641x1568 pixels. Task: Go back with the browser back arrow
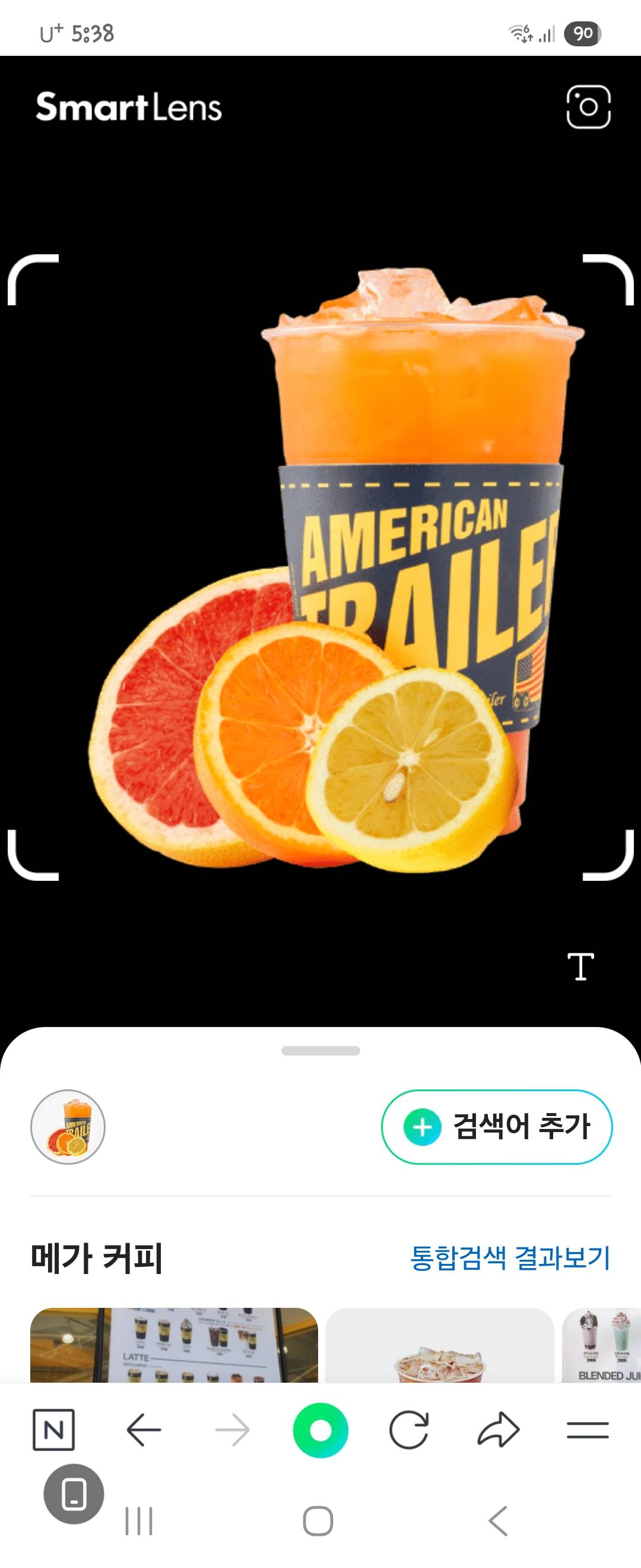tap(144, 1430)
